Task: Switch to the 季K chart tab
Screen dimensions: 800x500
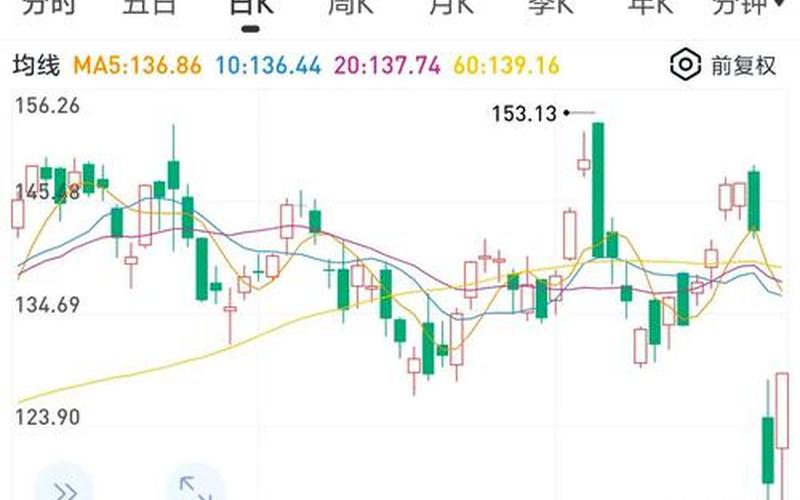Action: (551, 8)
